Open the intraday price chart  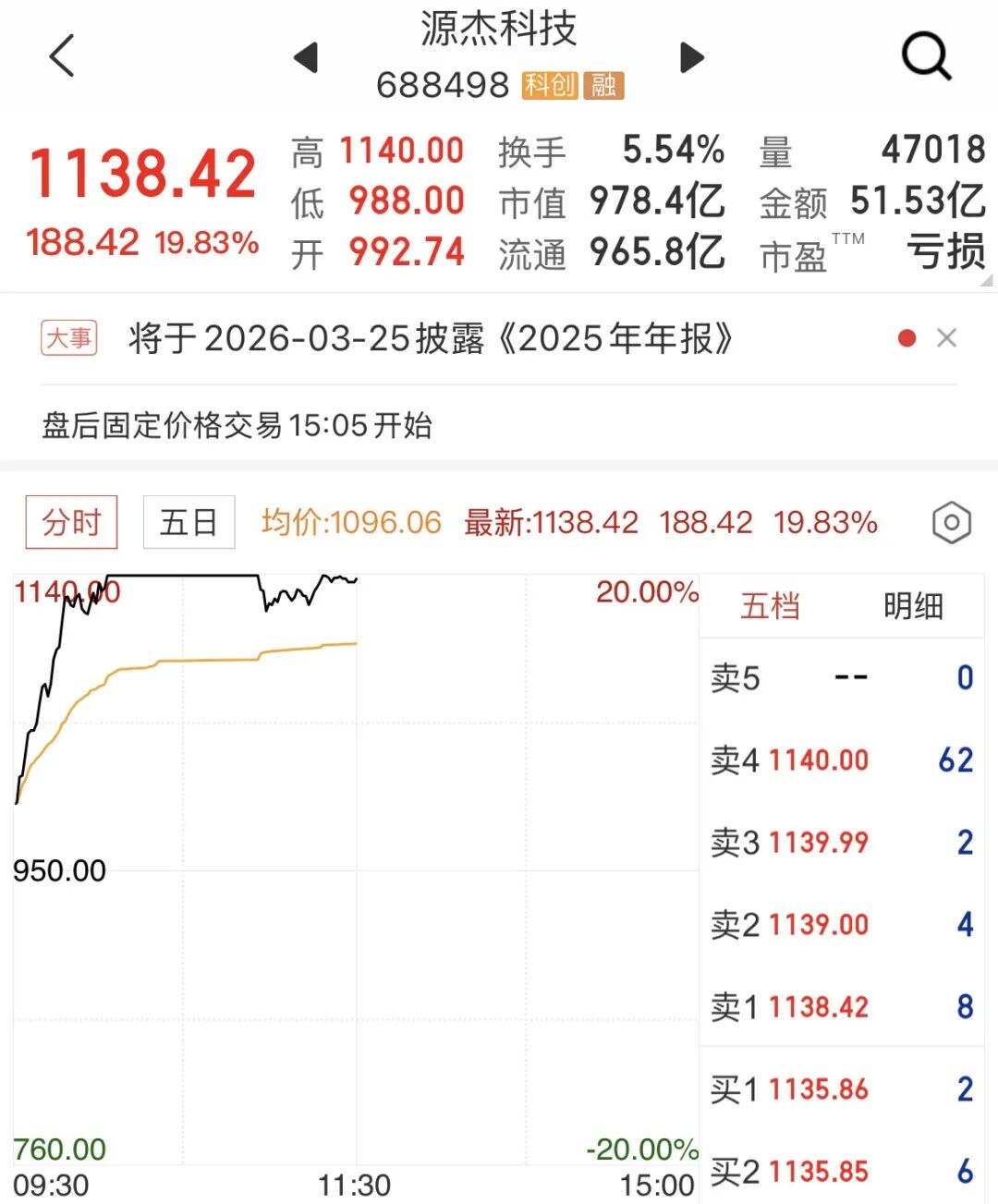356,869
